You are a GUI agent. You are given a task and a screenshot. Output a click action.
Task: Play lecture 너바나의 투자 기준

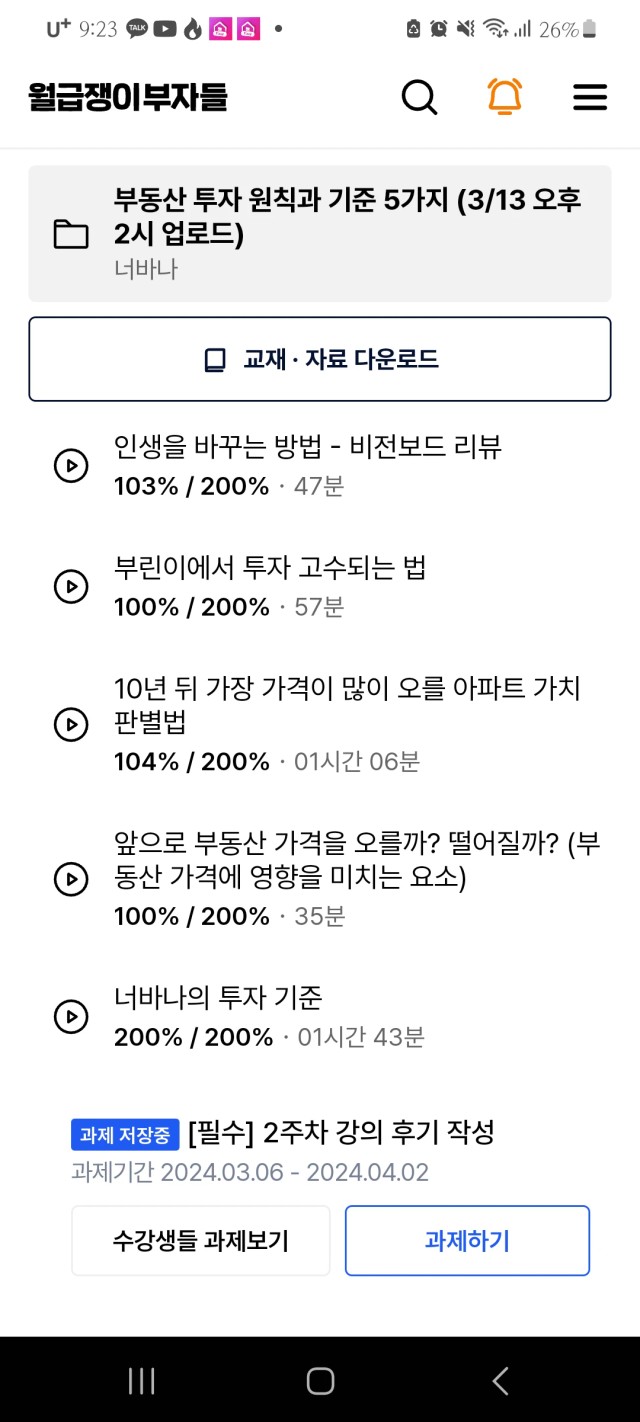pos(320,1016)
